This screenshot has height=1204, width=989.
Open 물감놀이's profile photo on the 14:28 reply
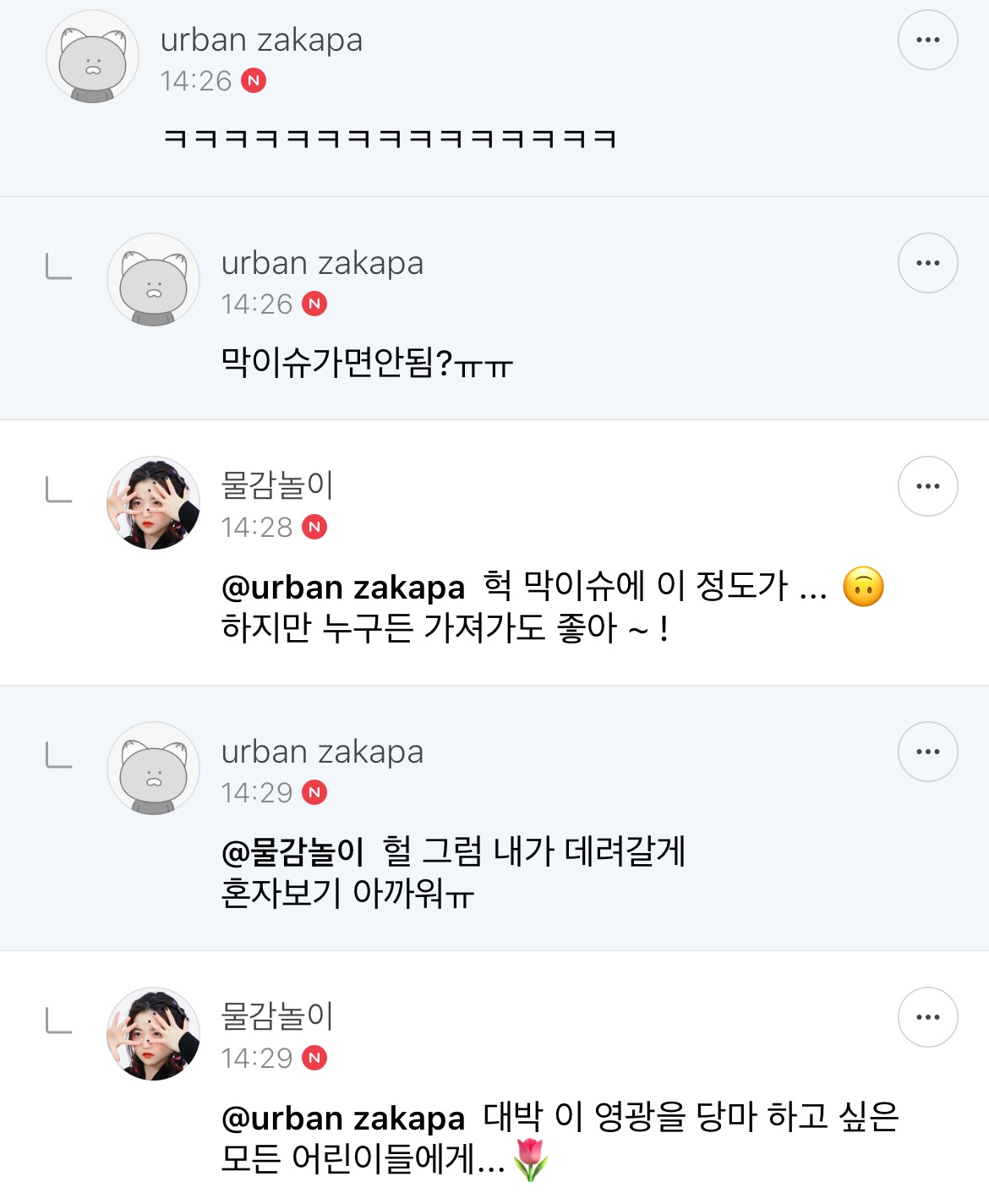pyautogui.click(x=153, y=503)
